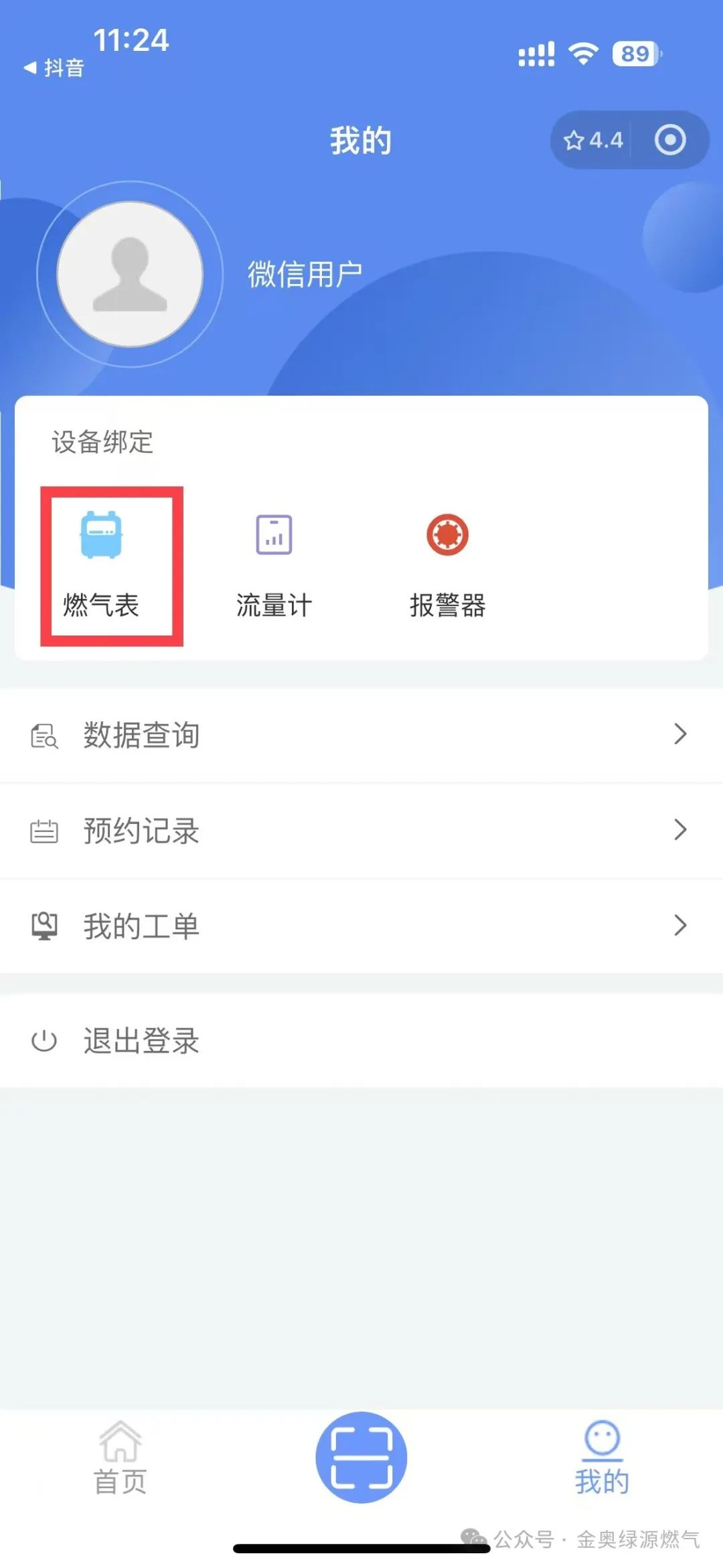Image resolution: width=723 pixels, height=1568 pixels.
Task: Switch to the 我的 tab
Action: tap(602, 1458)
